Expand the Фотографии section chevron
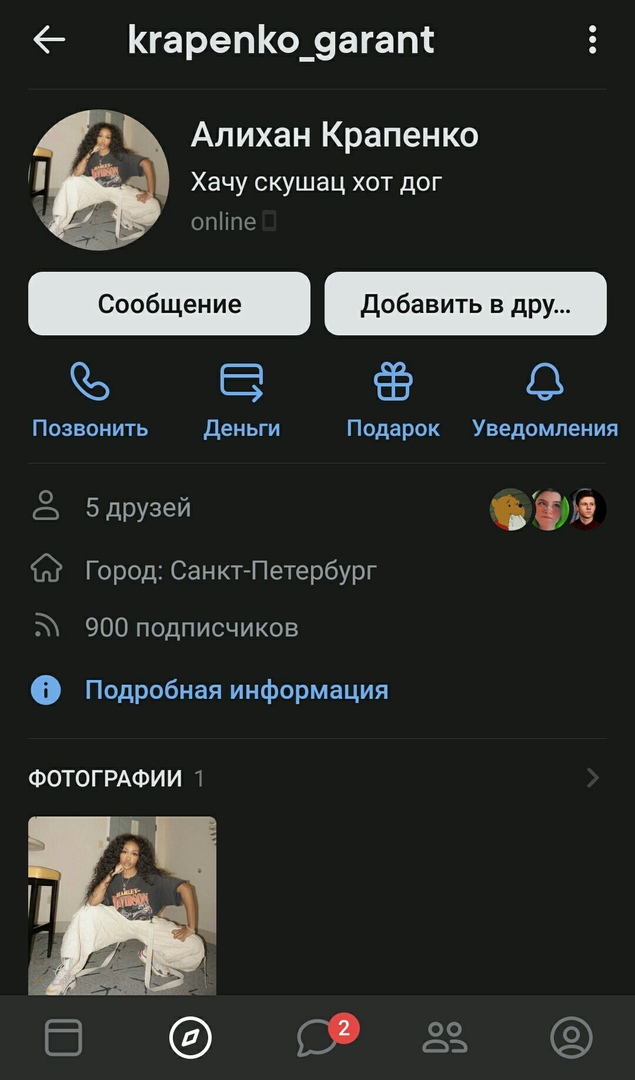 [593, 778]
